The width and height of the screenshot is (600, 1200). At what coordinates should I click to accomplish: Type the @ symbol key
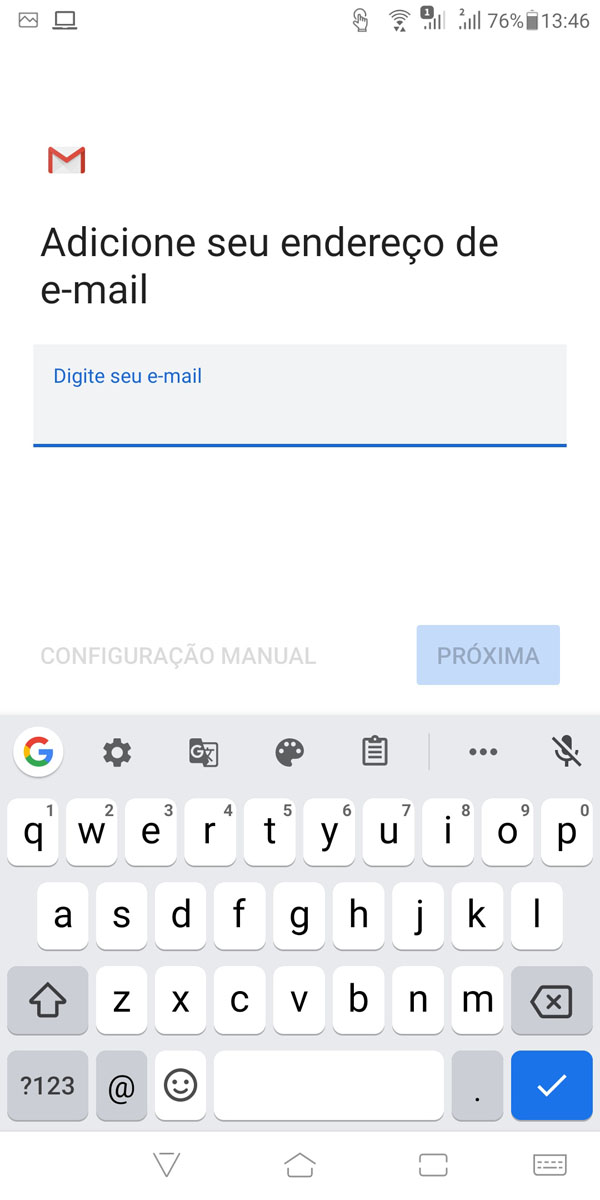121,1086
